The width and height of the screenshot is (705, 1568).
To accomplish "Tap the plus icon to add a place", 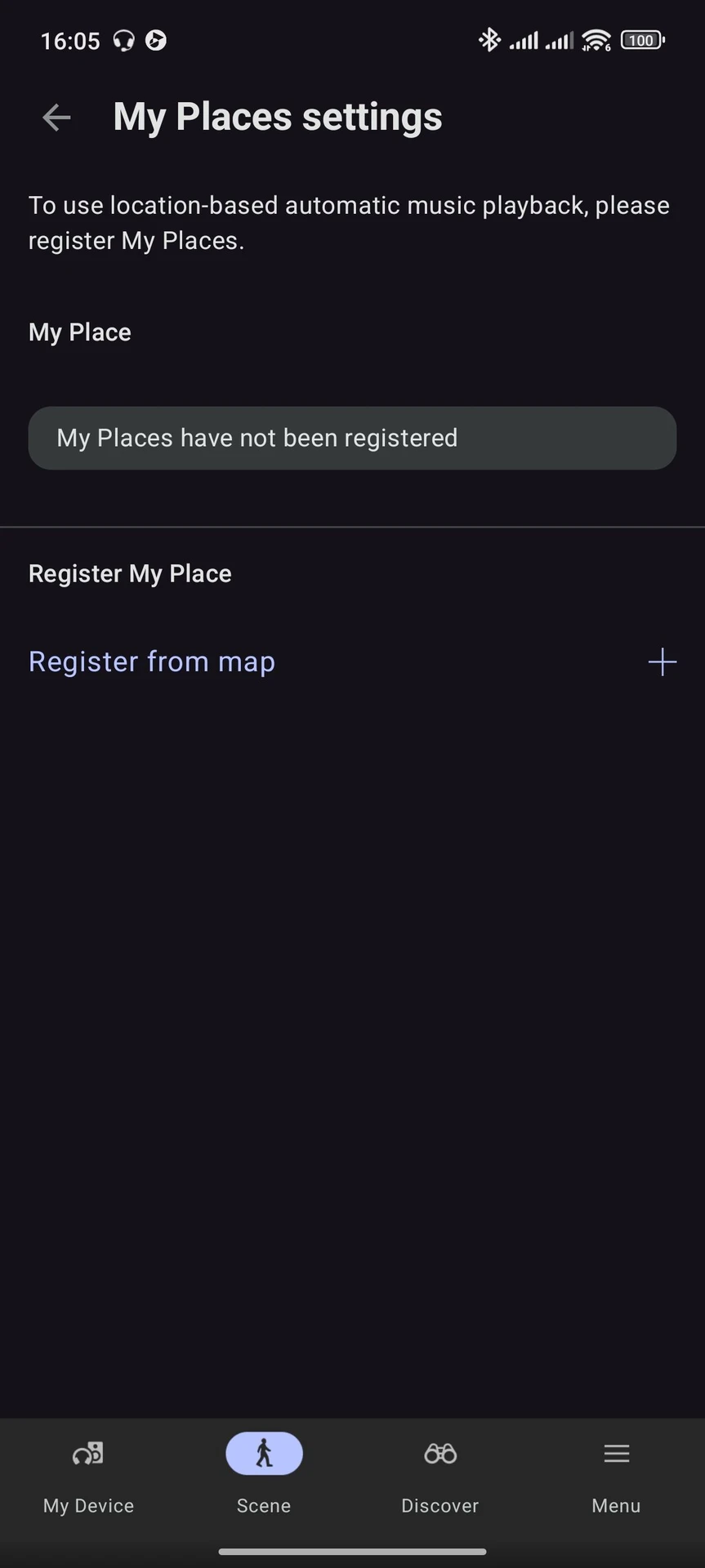I will (x=662, y=661).
